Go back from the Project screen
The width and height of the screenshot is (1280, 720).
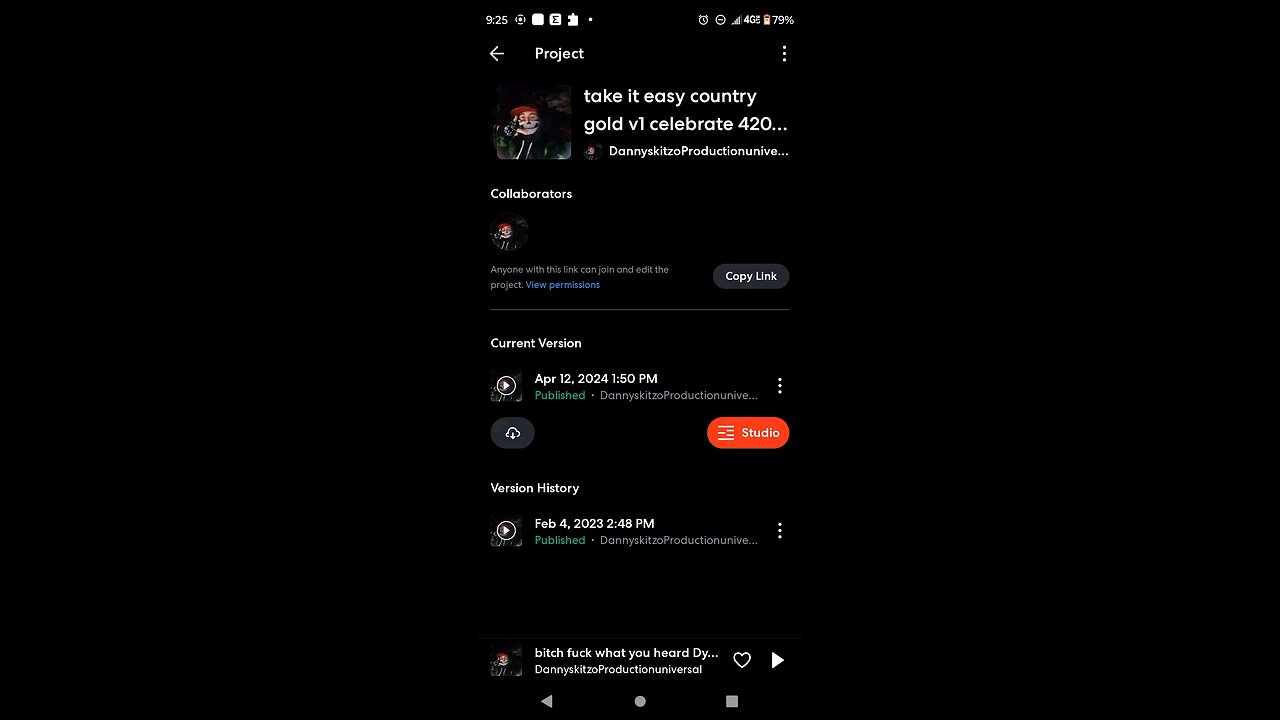[497, 54]
